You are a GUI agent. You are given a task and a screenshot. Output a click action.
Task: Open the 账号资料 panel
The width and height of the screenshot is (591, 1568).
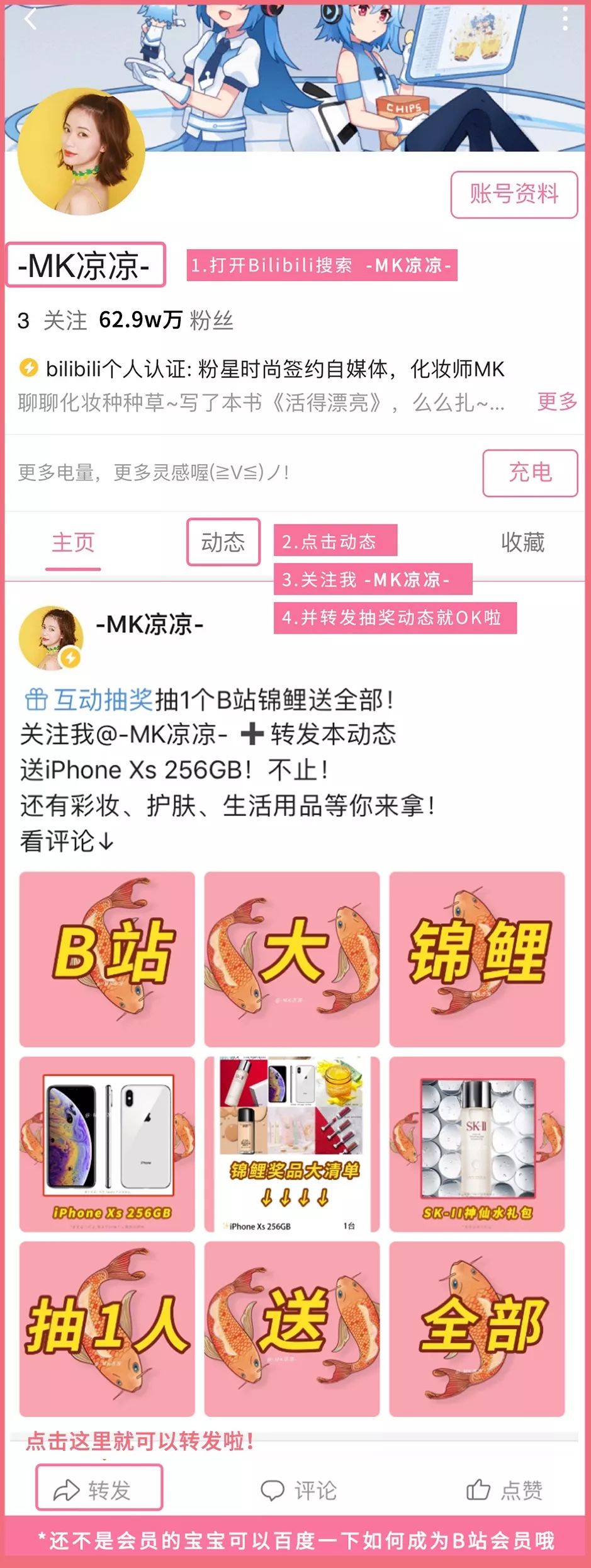(513, 195)
